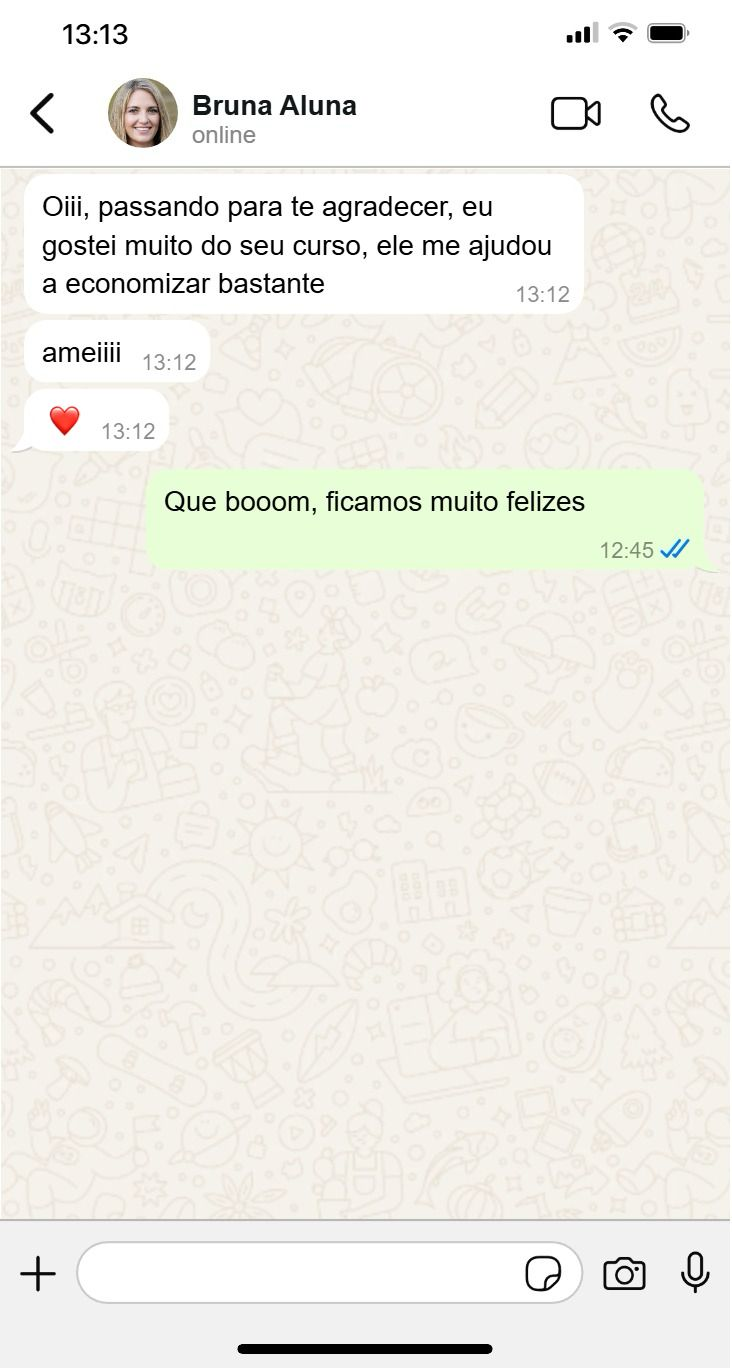Open the sticker picker
732x1370 pixels.
coord(543,1275)
